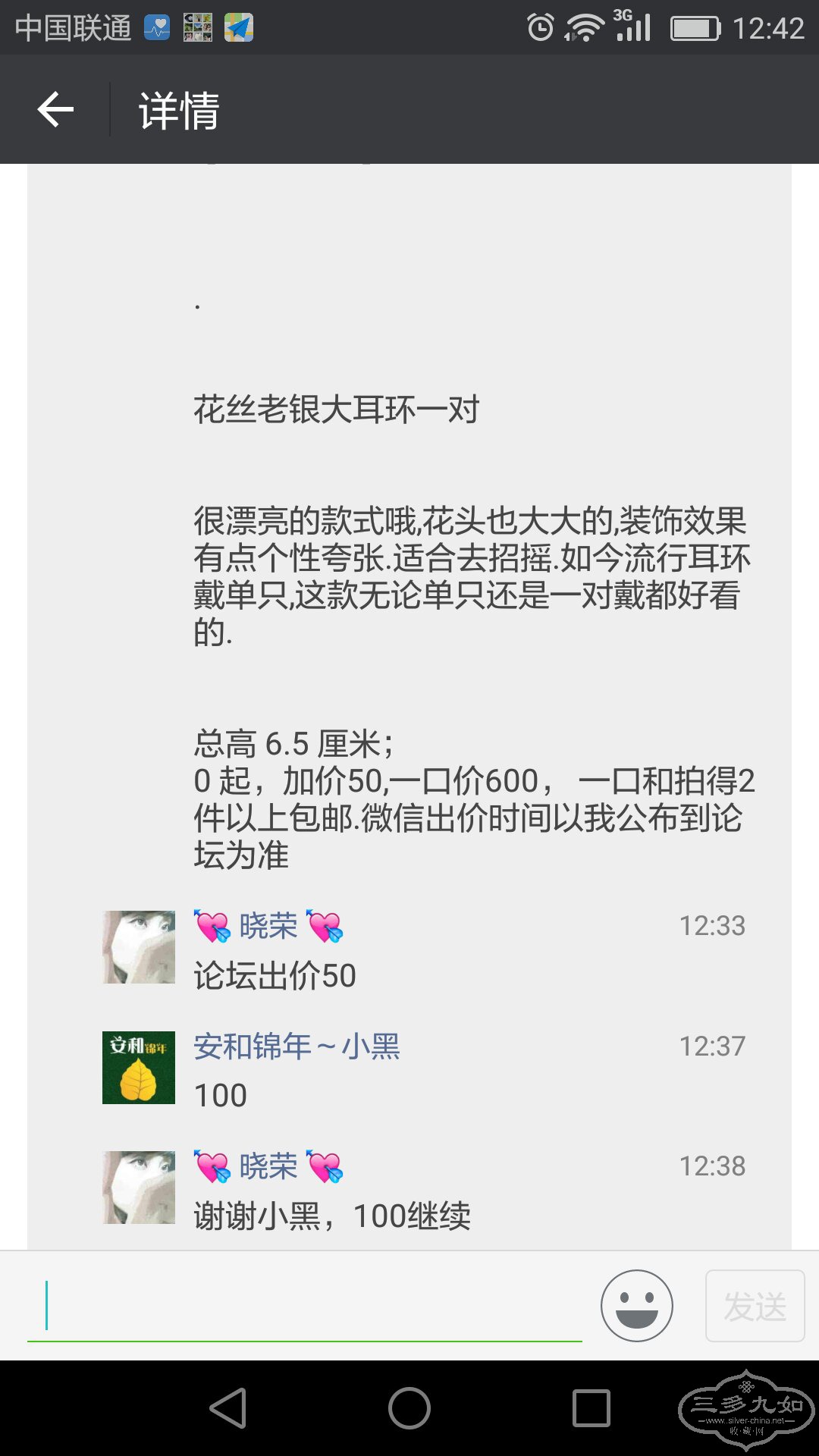Open the recent apps overview
Viewport: 819px width, 1456px height.
[591, 1408]
